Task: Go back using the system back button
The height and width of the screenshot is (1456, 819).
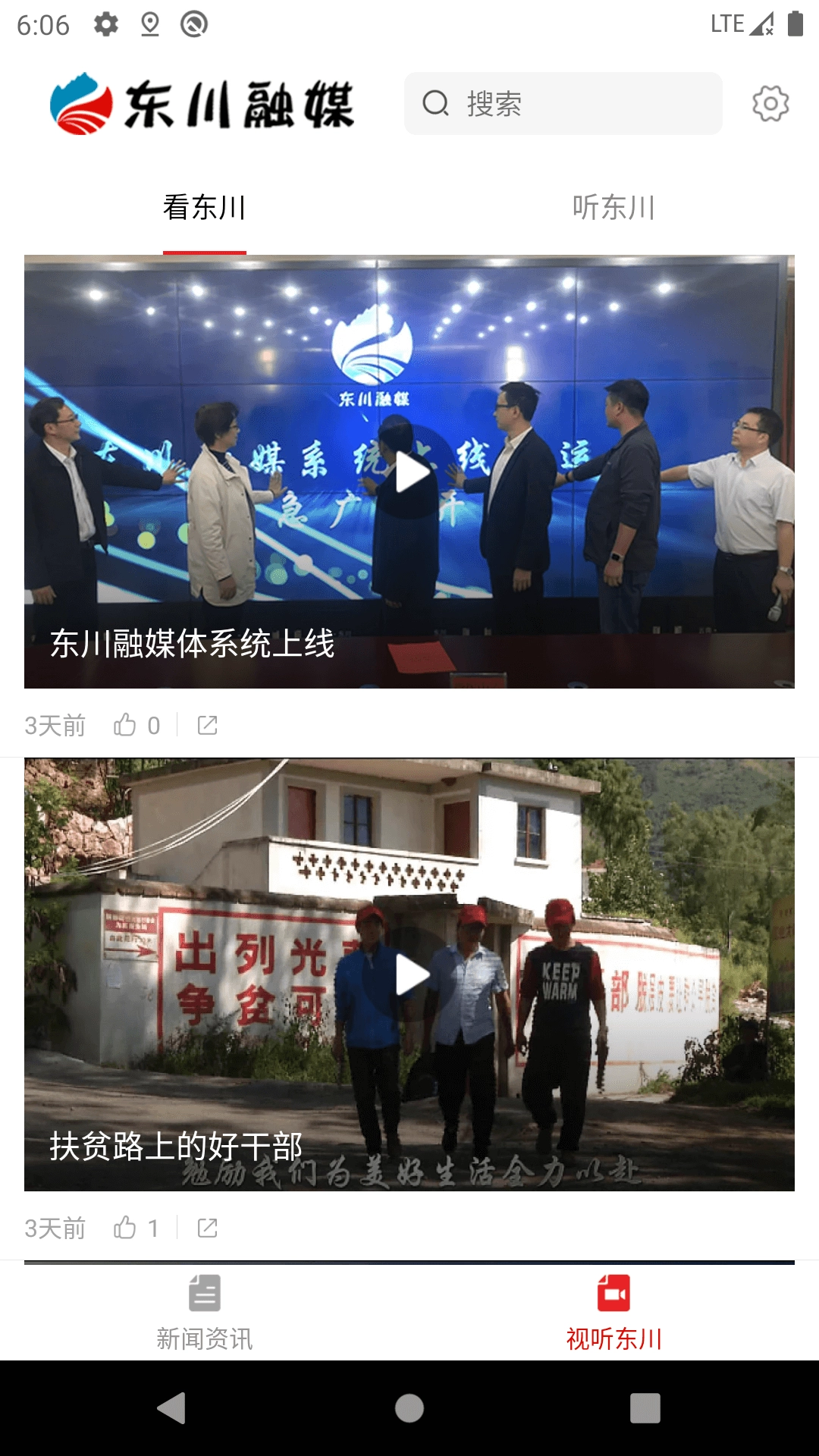Action: (x=172, y=1408)
